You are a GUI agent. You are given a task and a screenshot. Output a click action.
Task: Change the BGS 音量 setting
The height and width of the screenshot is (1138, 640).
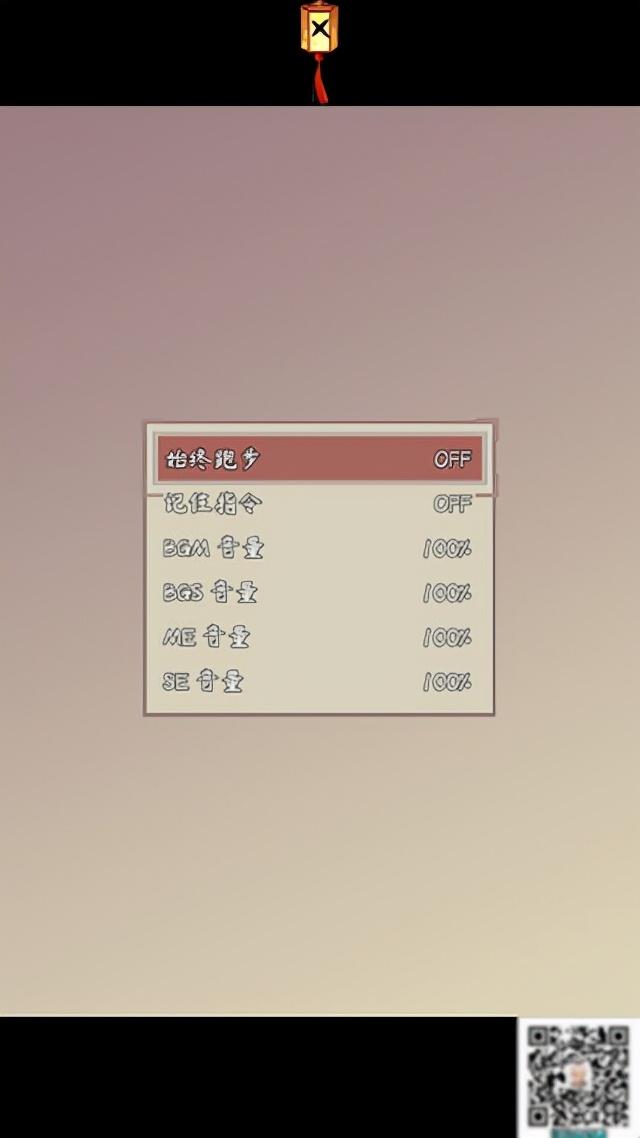click(319, 593)
